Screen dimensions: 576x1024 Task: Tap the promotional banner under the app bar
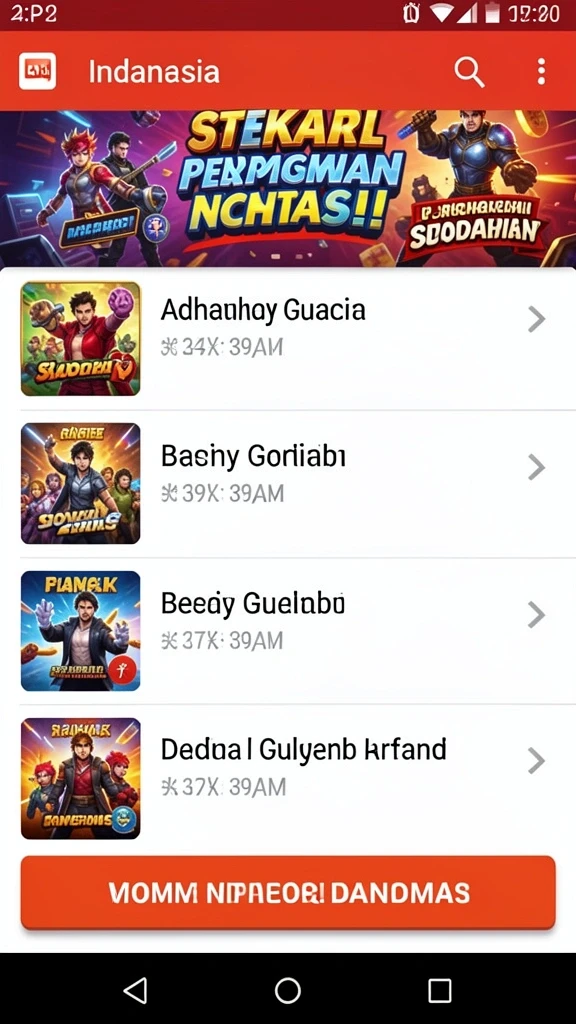288,189
